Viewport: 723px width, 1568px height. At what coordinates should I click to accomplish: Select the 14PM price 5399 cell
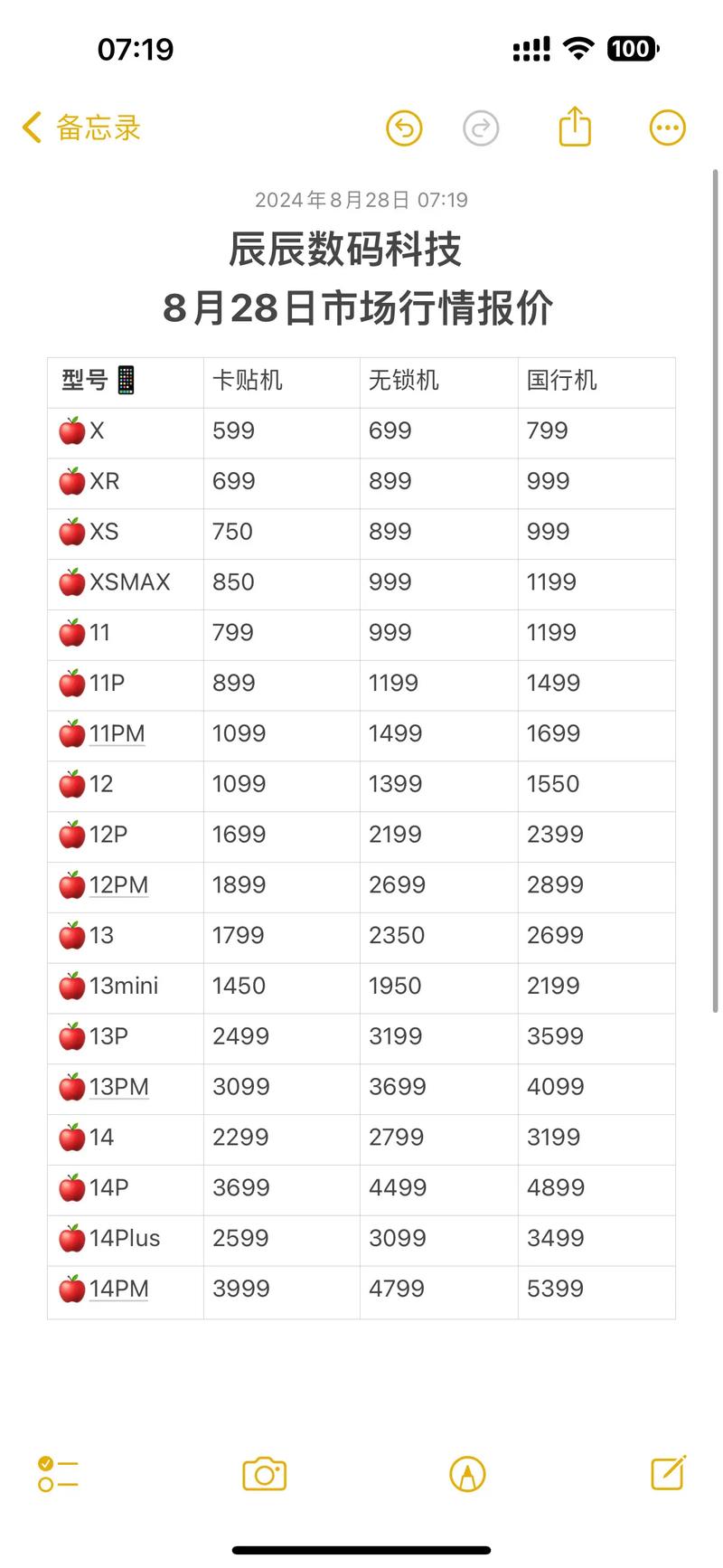(555, 1288)
